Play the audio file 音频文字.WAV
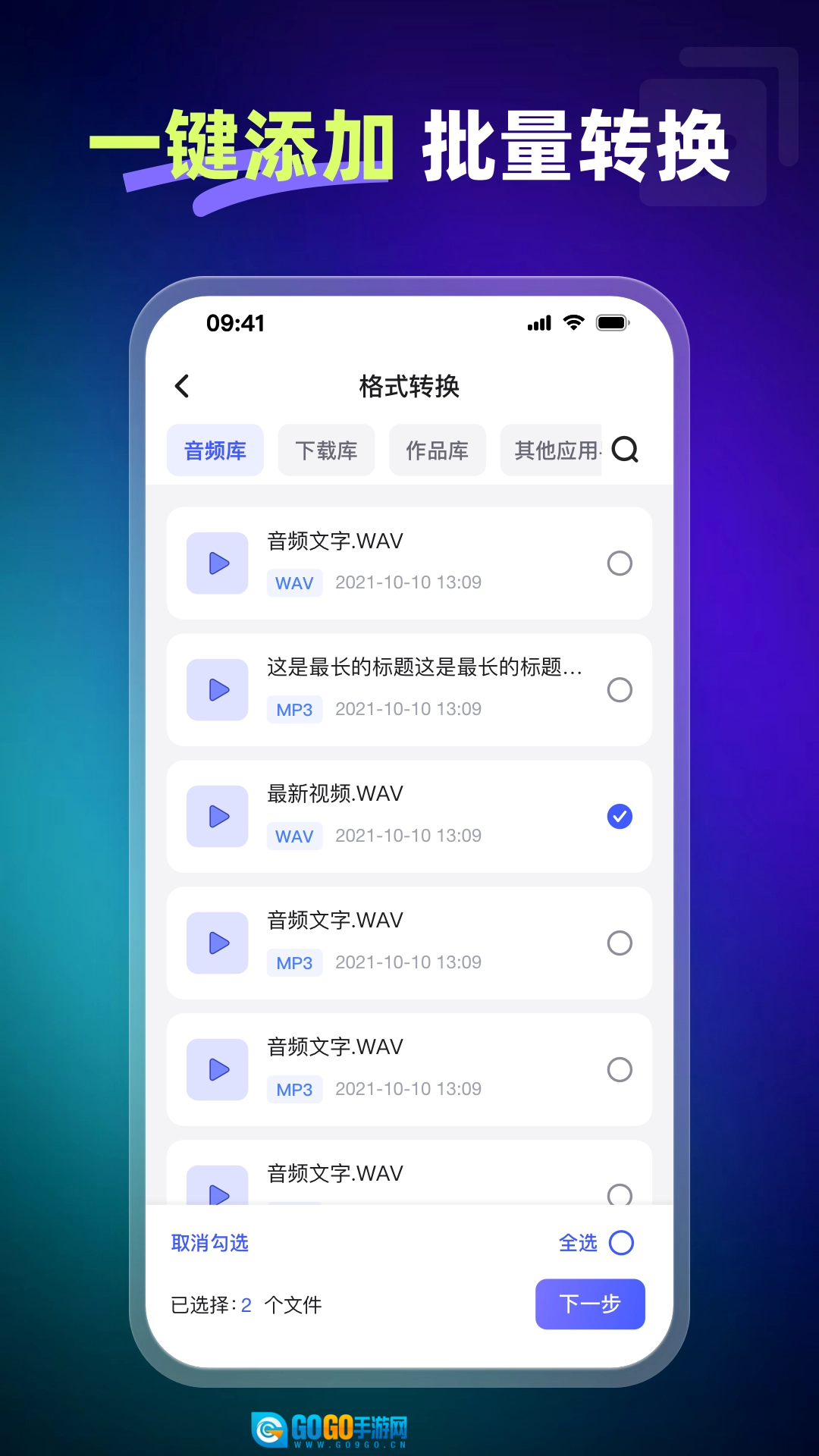 tap(217, 563)
